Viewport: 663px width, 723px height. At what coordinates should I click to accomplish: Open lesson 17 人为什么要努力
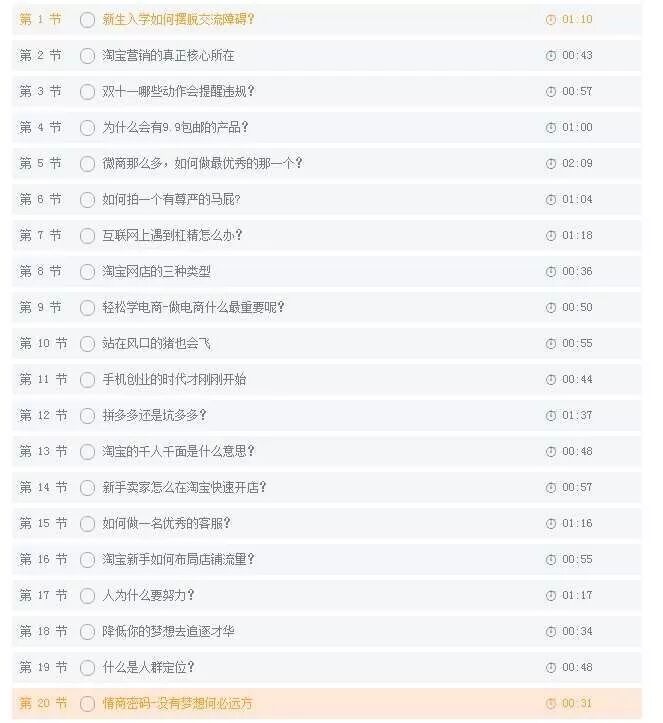click(x=148, y=595)
